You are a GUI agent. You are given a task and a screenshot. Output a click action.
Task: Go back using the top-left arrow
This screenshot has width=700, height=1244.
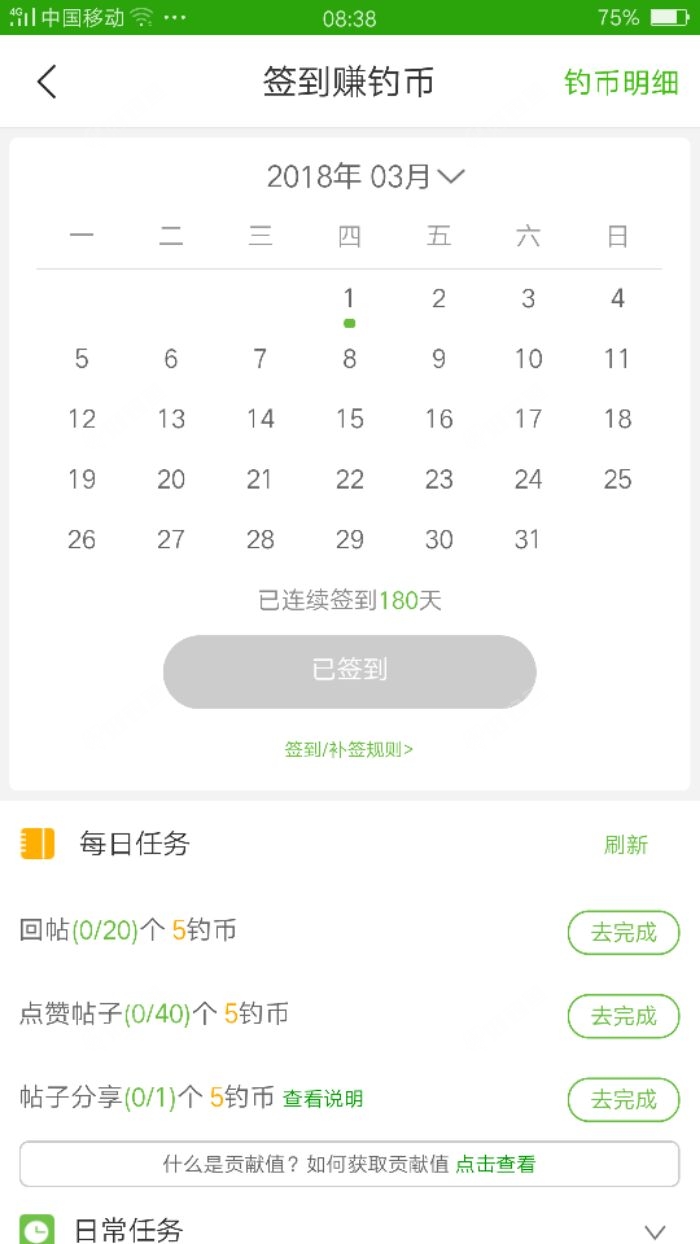[x=47, y=82]
